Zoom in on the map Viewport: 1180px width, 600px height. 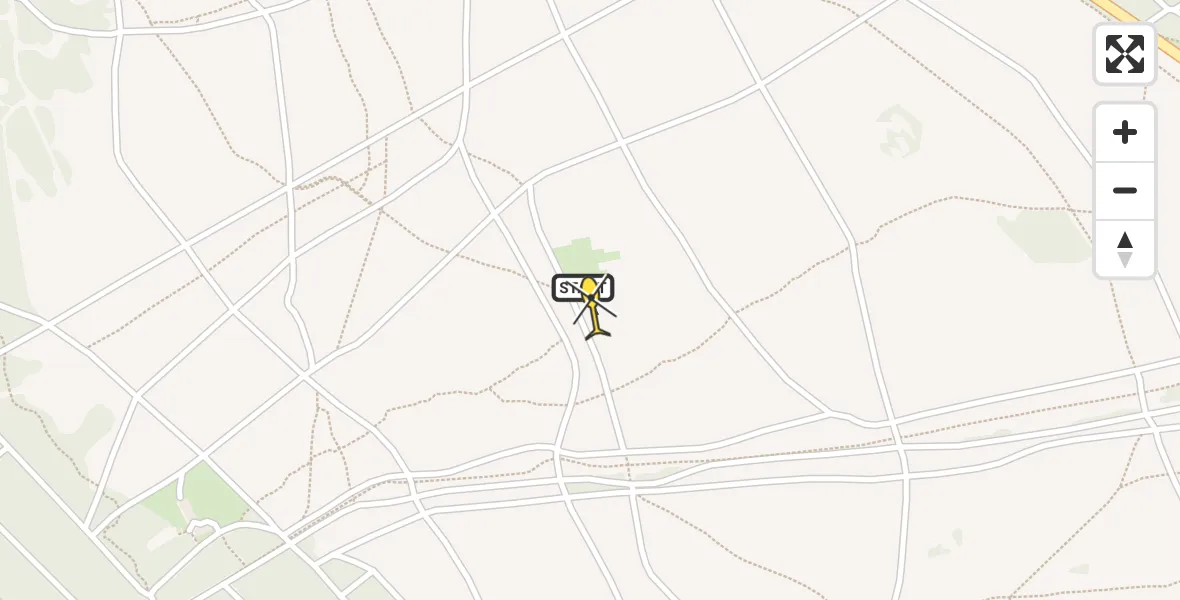(1124, 133)
